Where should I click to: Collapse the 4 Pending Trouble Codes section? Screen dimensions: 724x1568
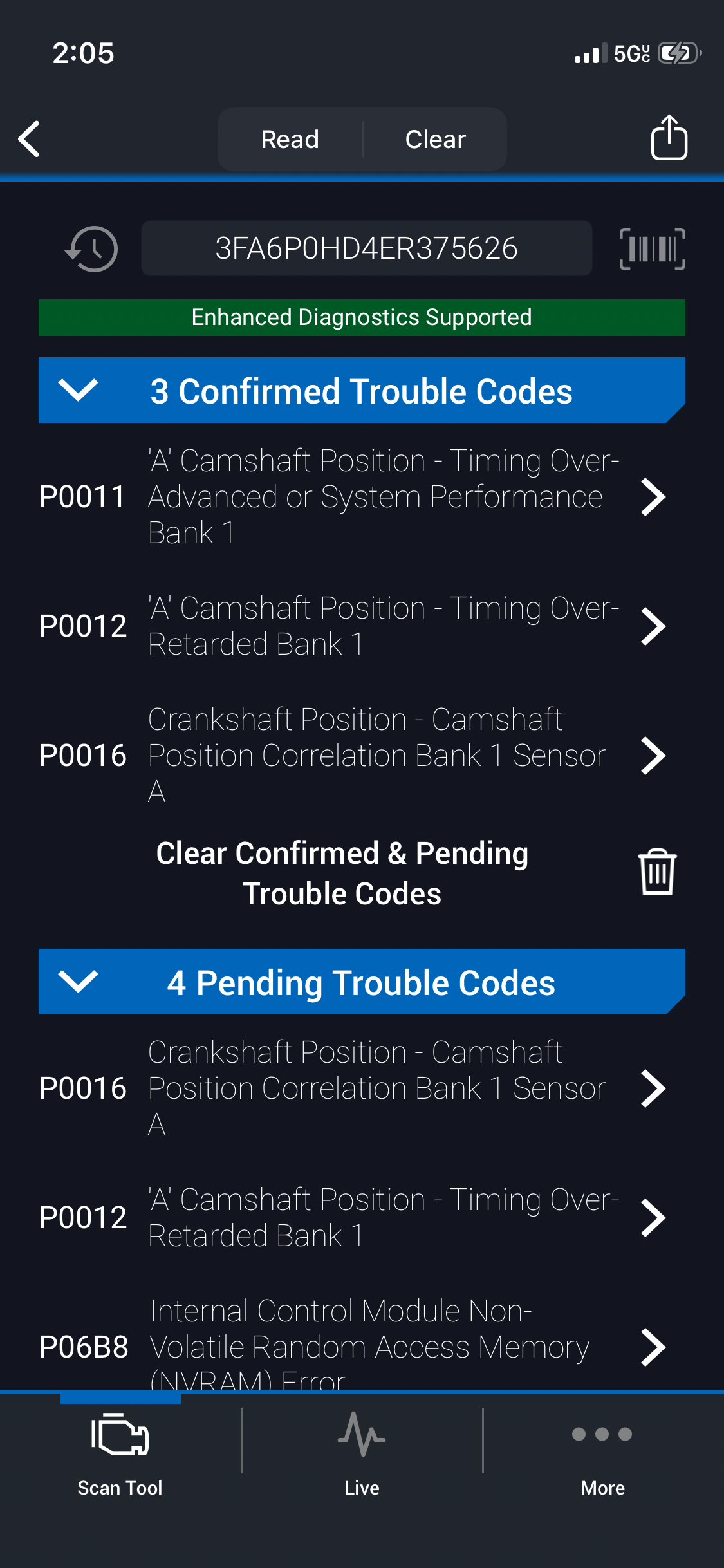78,982
